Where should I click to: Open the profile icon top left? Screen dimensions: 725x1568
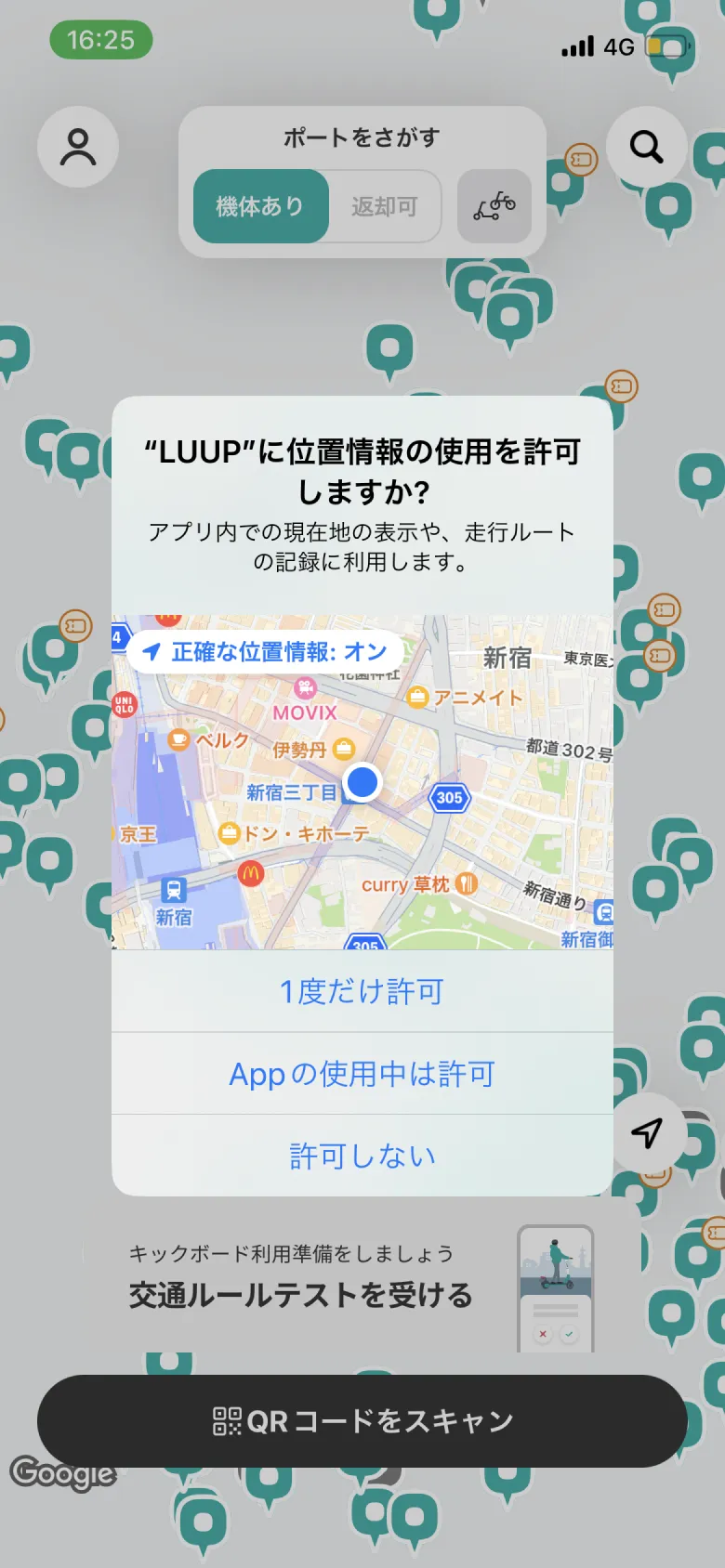click(x=77, y=146)
